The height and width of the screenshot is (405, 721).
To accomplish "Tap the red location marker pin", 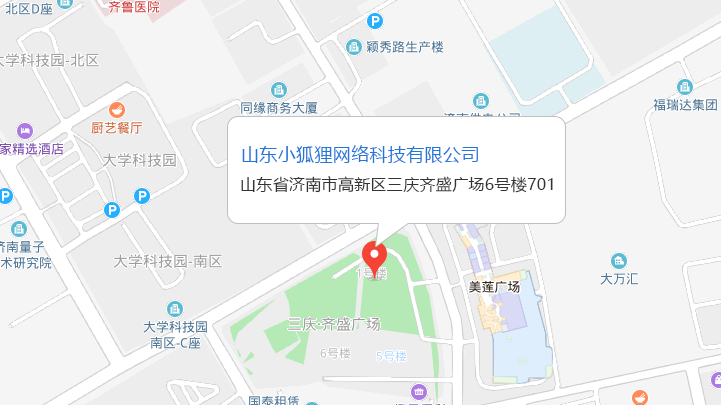I will tap(374, 257).
